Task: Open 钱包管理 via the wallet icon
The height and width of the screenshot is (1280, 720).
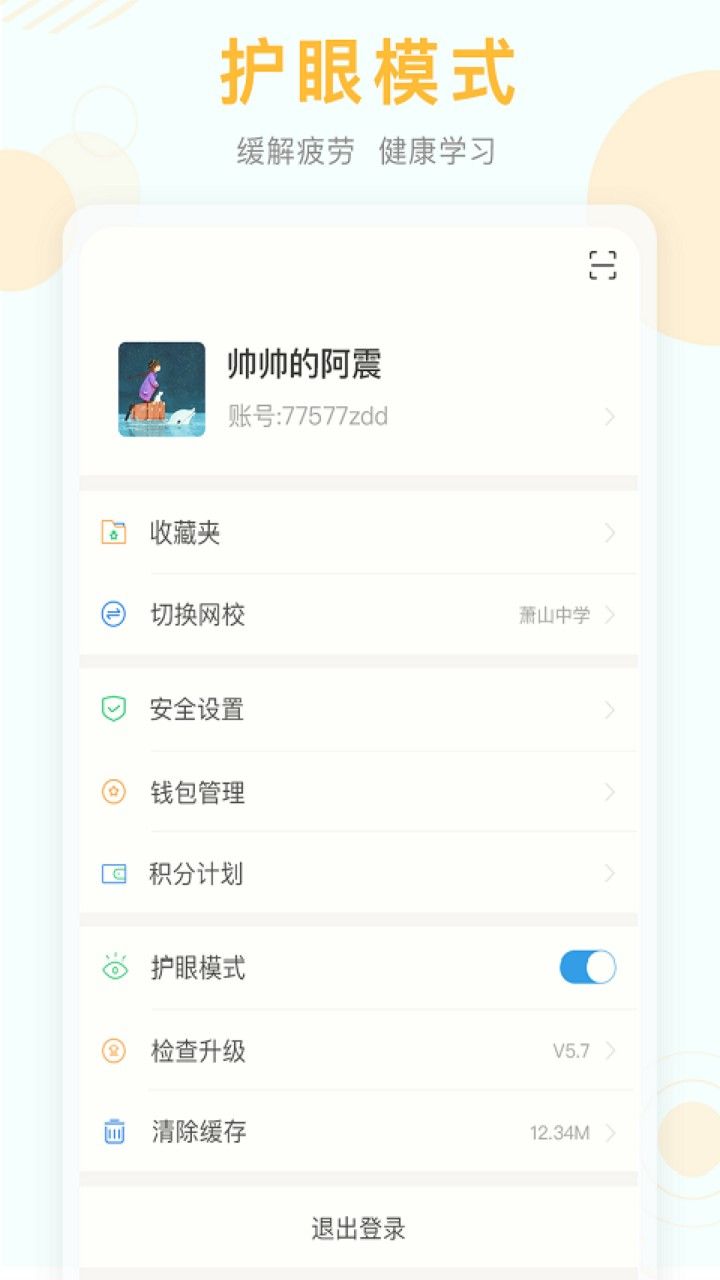Action: tap(113, 792)
